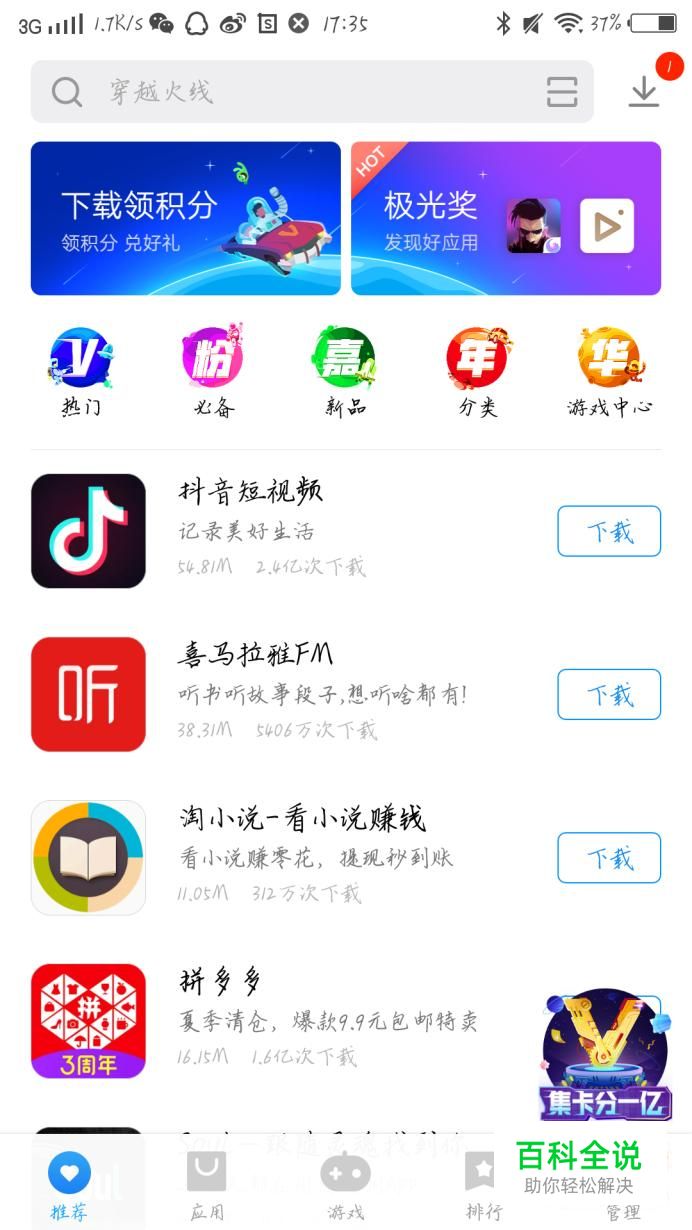Go to 游戏中心
Viewport: 692px width, 1230px height.
click(x=609, y=371)
